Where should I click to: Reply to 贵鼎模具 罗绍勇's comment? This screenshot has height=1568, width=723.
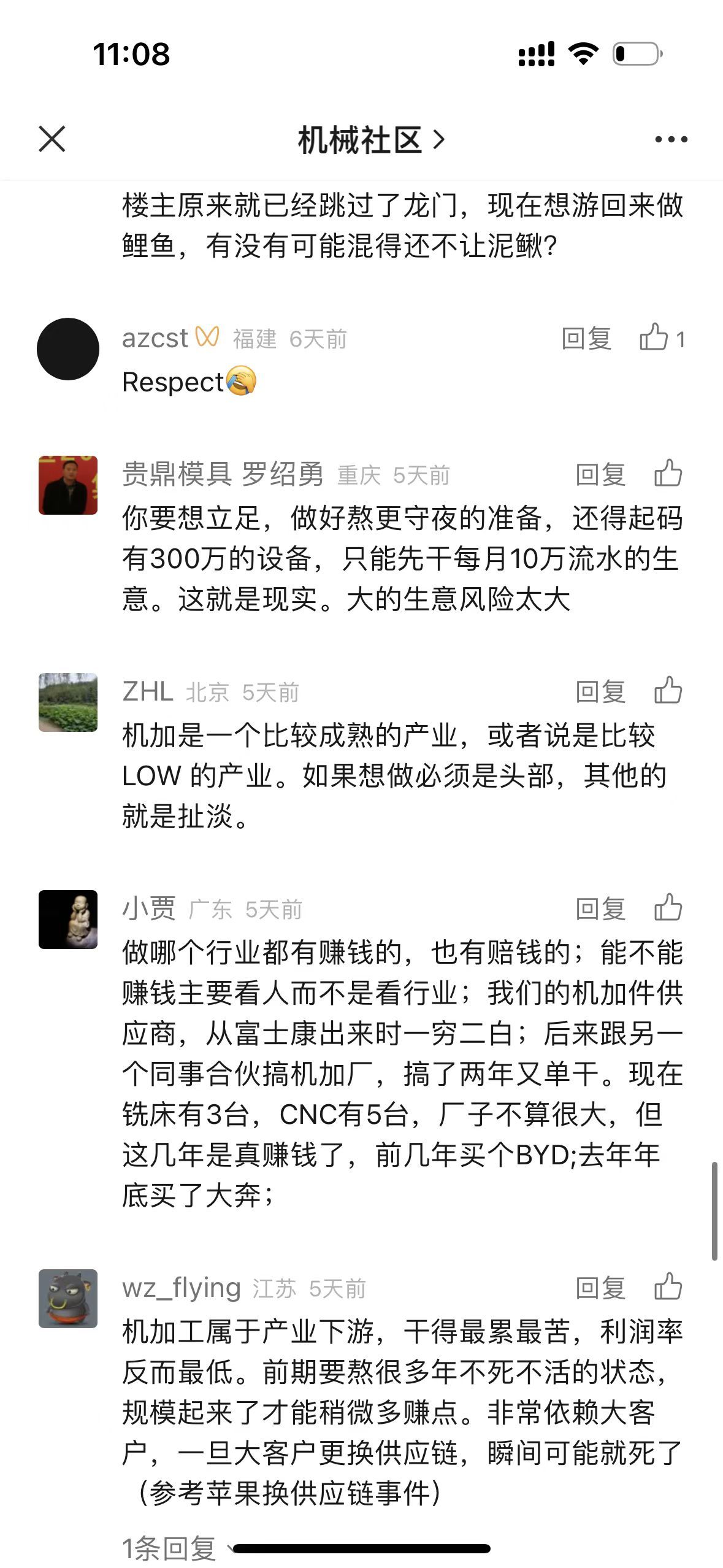(x=600, y=475)
